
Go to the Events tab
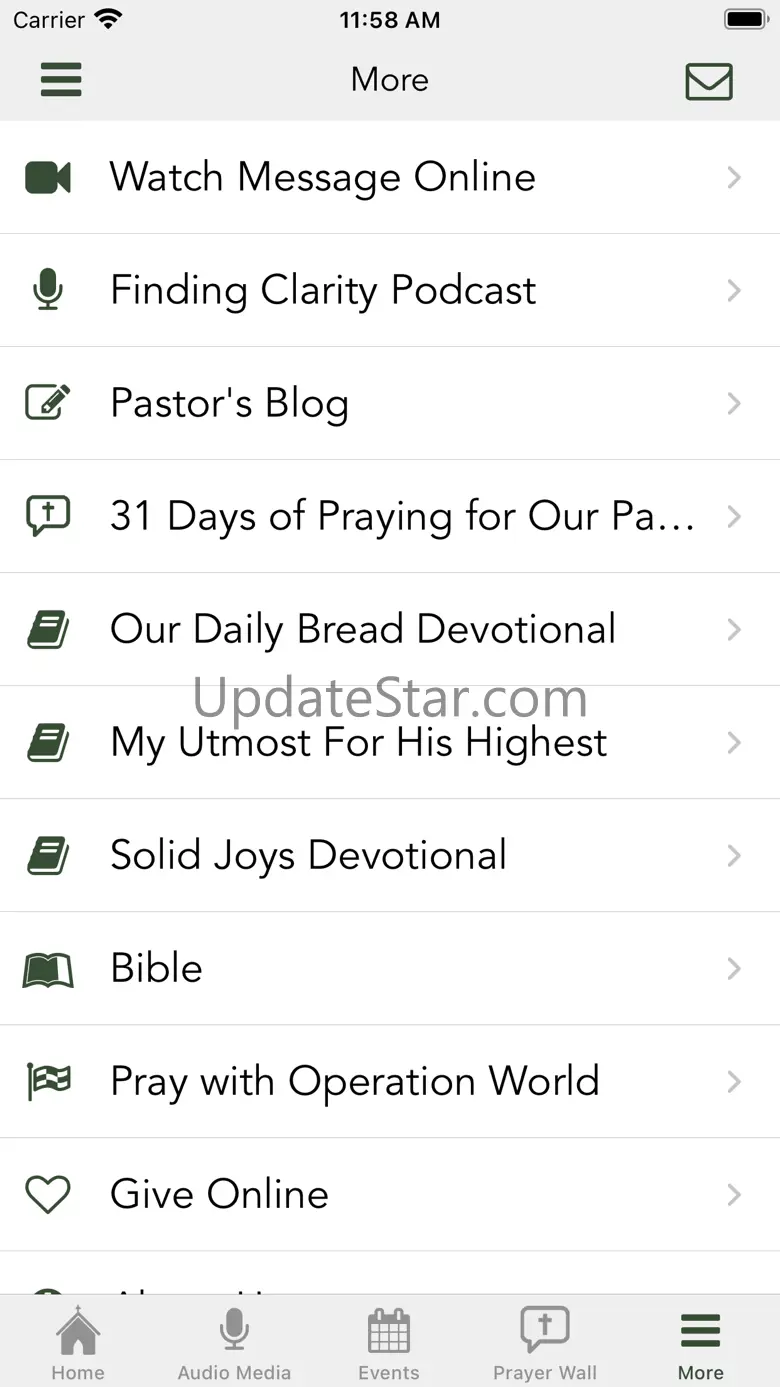coord(389,1343)
